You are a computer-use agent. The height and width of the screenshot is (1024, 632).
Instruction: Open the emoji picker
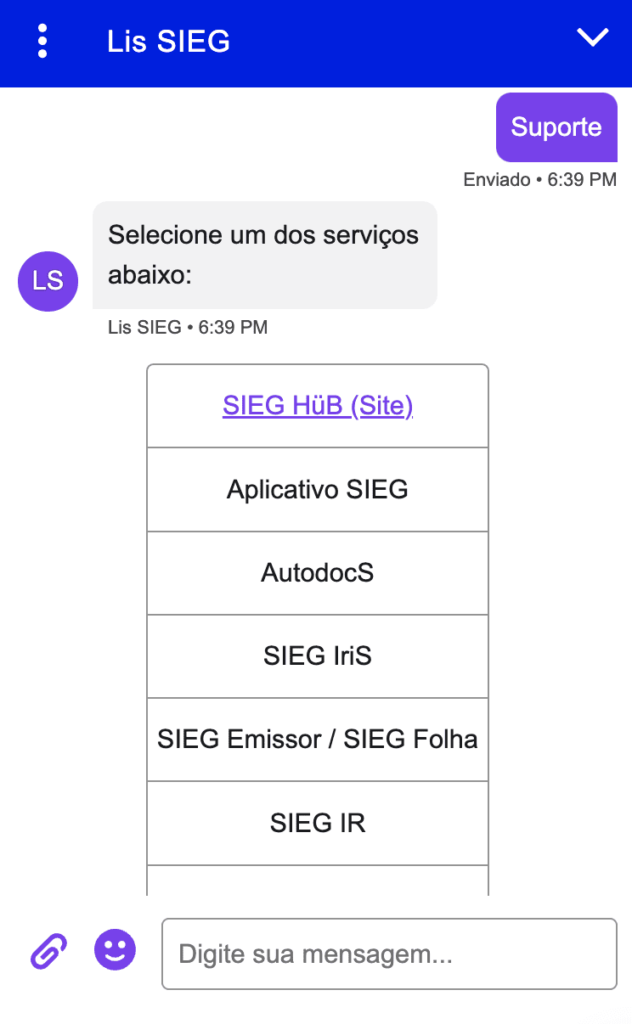115,950
